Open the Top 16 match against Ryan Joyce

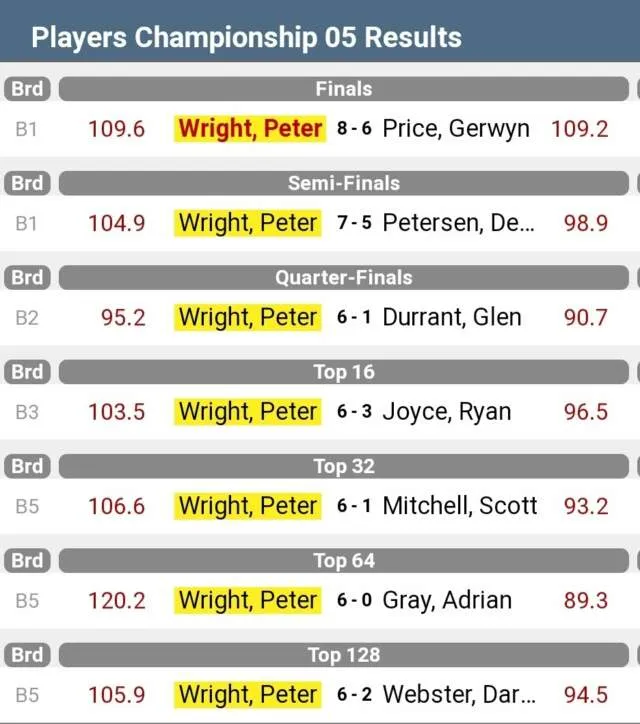[353, 411]
